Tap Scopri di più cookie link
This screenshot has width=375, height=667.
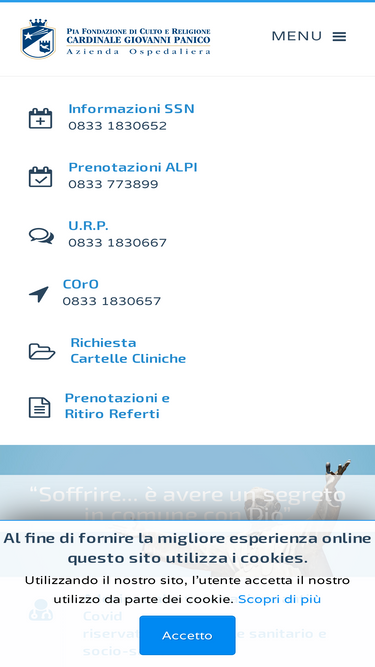(x=279, y=599)
